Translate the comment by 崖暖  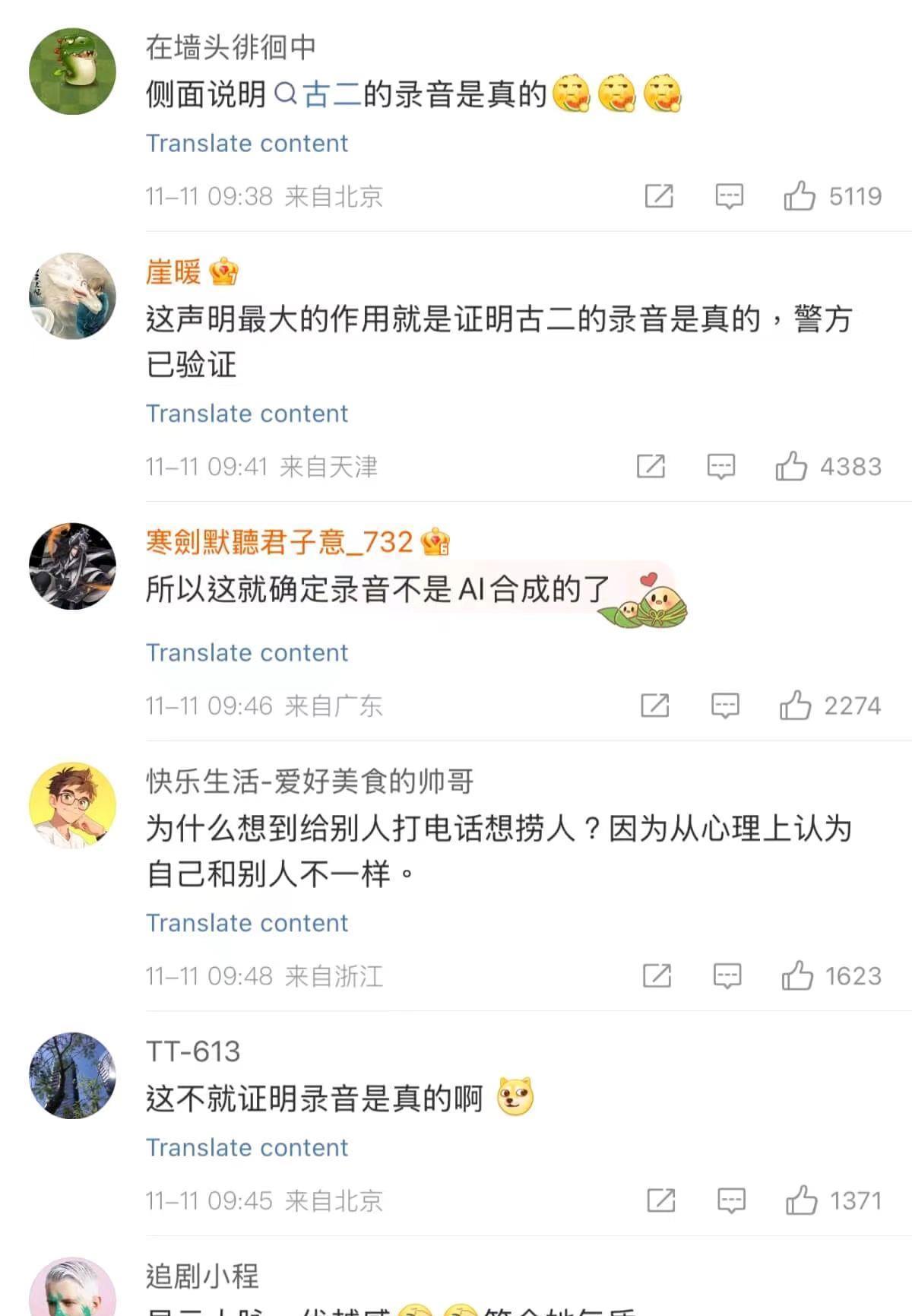coord(247,414)
